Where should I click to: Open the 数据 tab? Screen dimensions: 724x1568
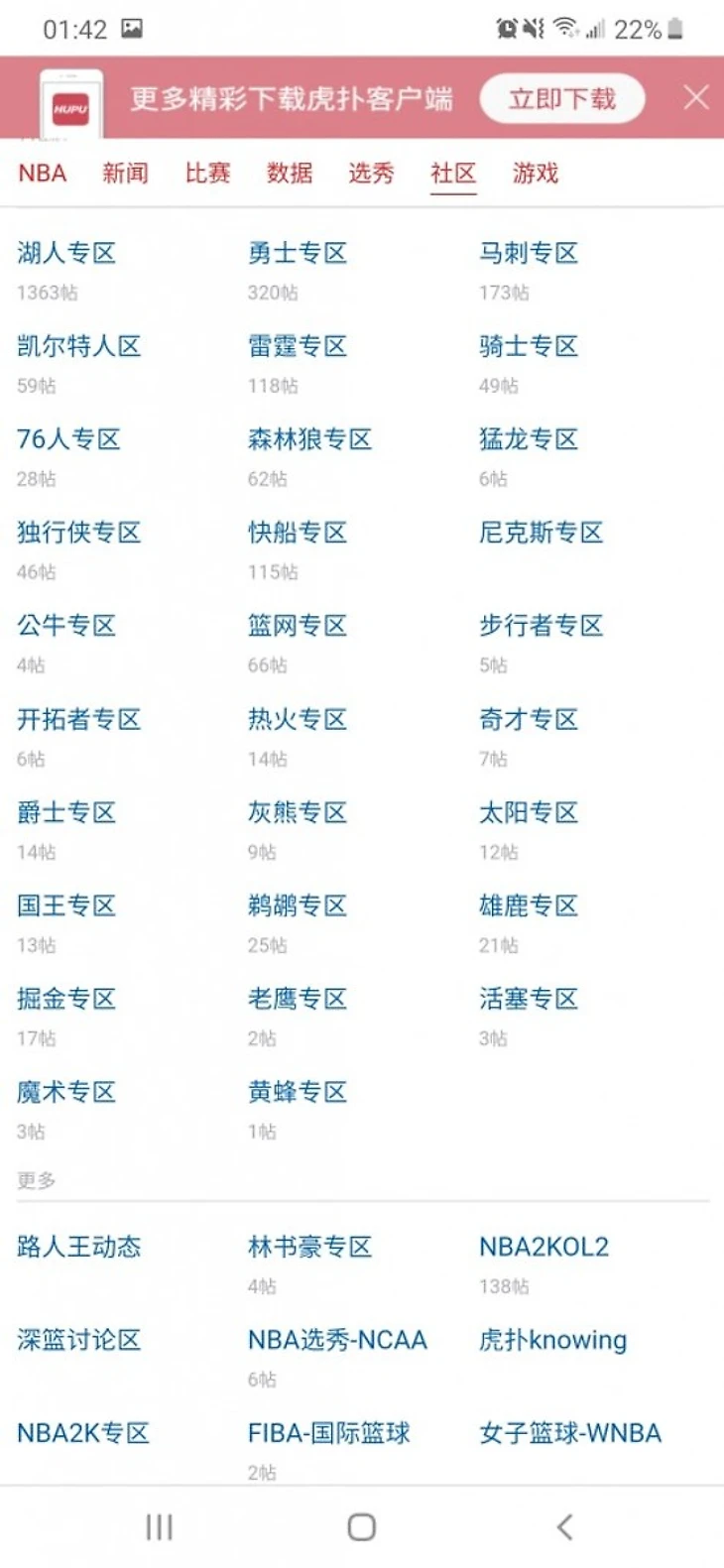pyautogui.click(x=290, y=174)
